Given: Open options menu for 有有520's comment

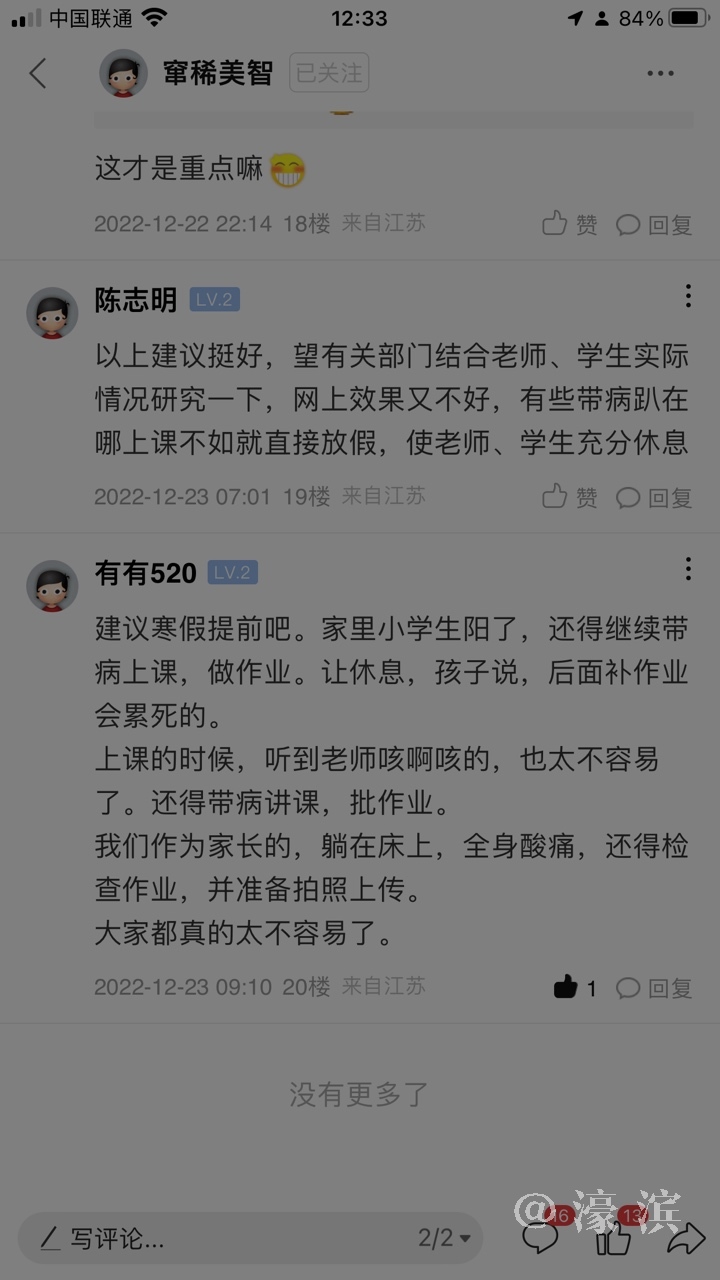Looking at the screenshot, I should point(688,568).
